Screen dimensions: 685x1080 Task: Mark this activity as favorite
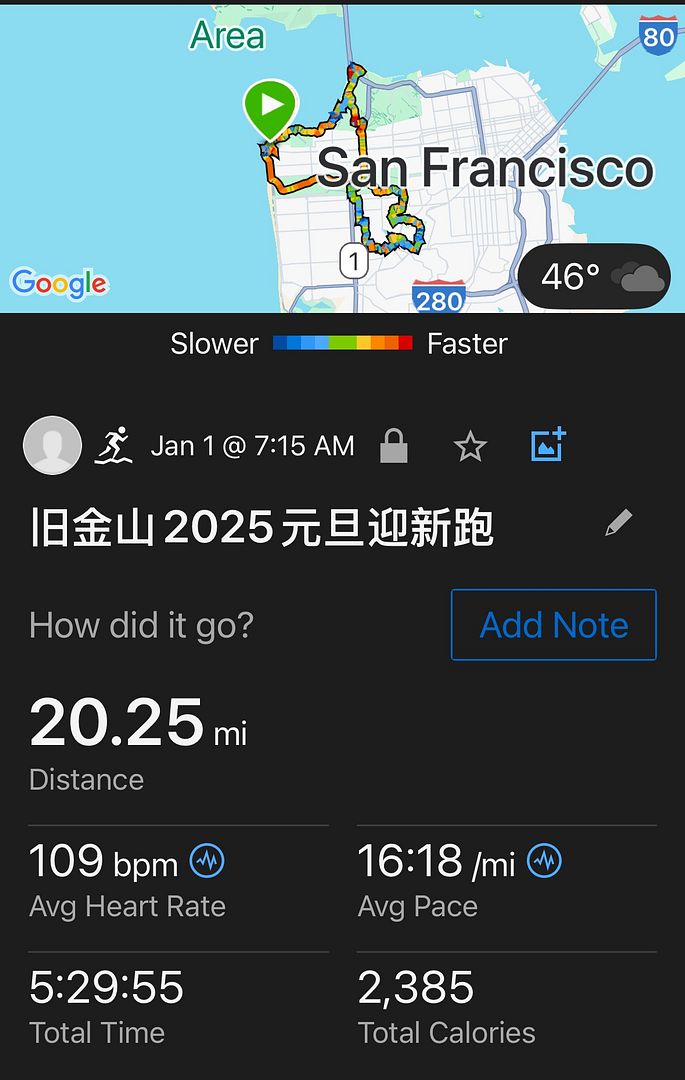(470, 446)
